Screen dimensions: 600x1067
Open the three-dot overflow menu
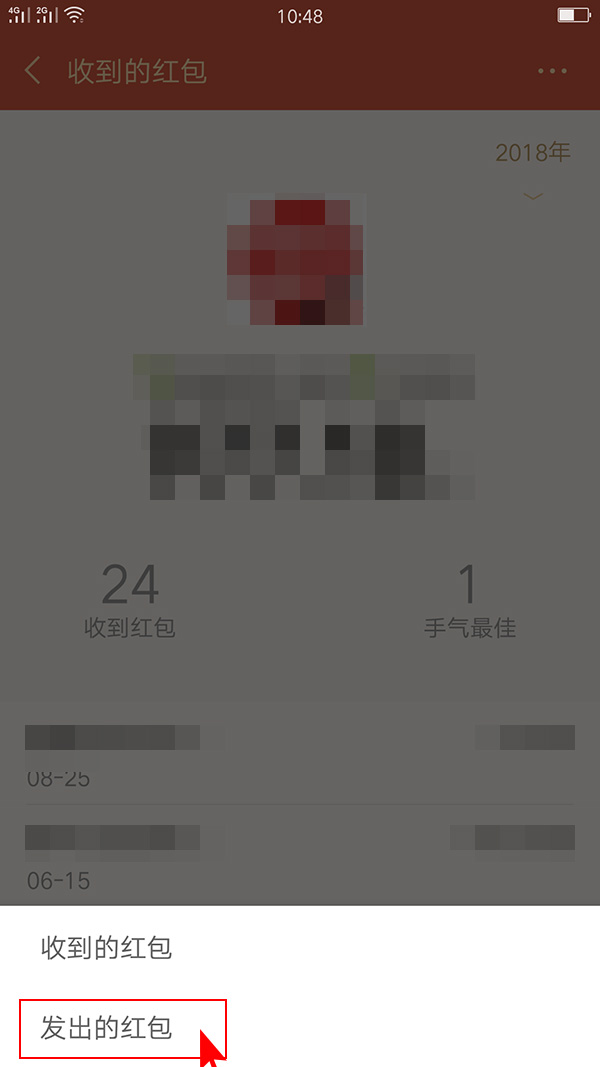pos(552,71)
